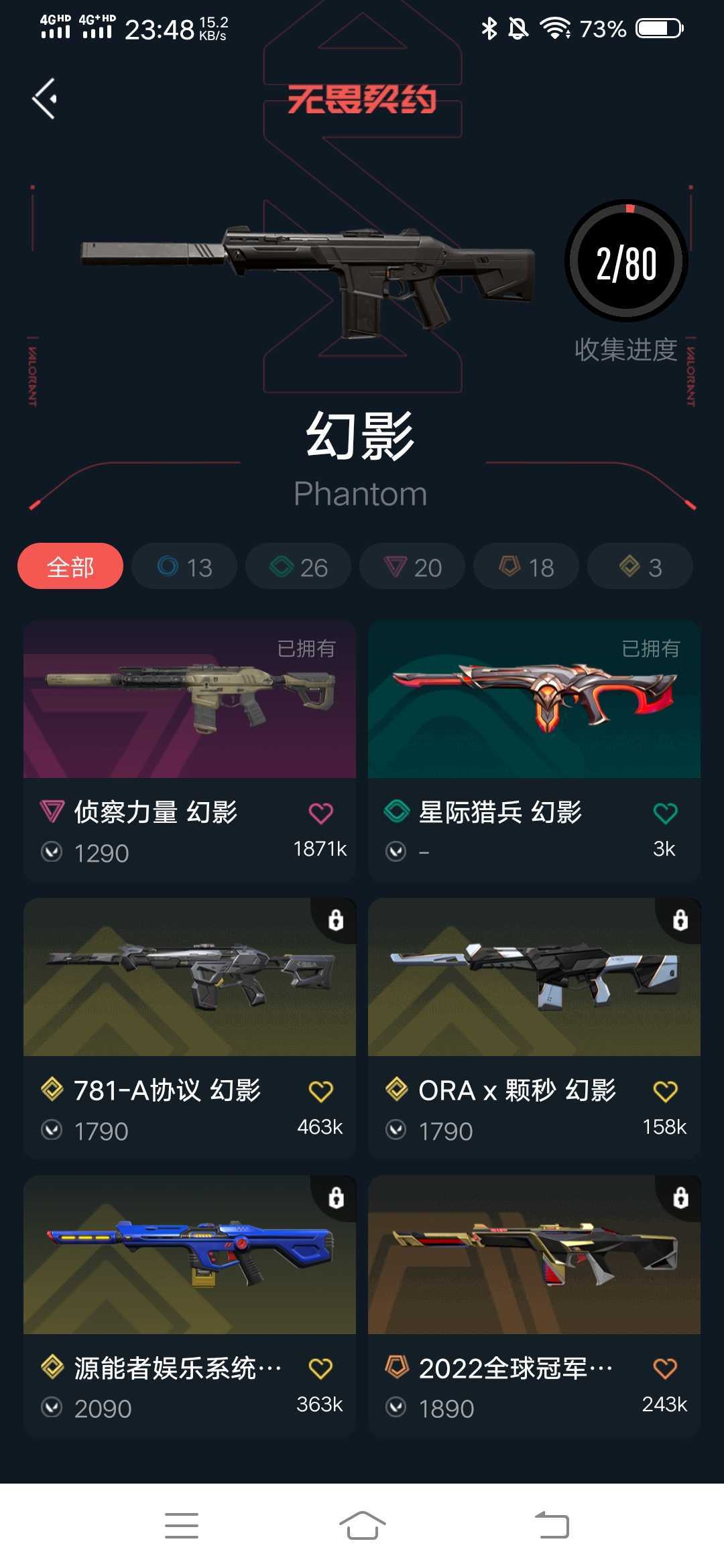
Task: Like the 星际猎兵 幻影 skin
Action: click(665, 813)
